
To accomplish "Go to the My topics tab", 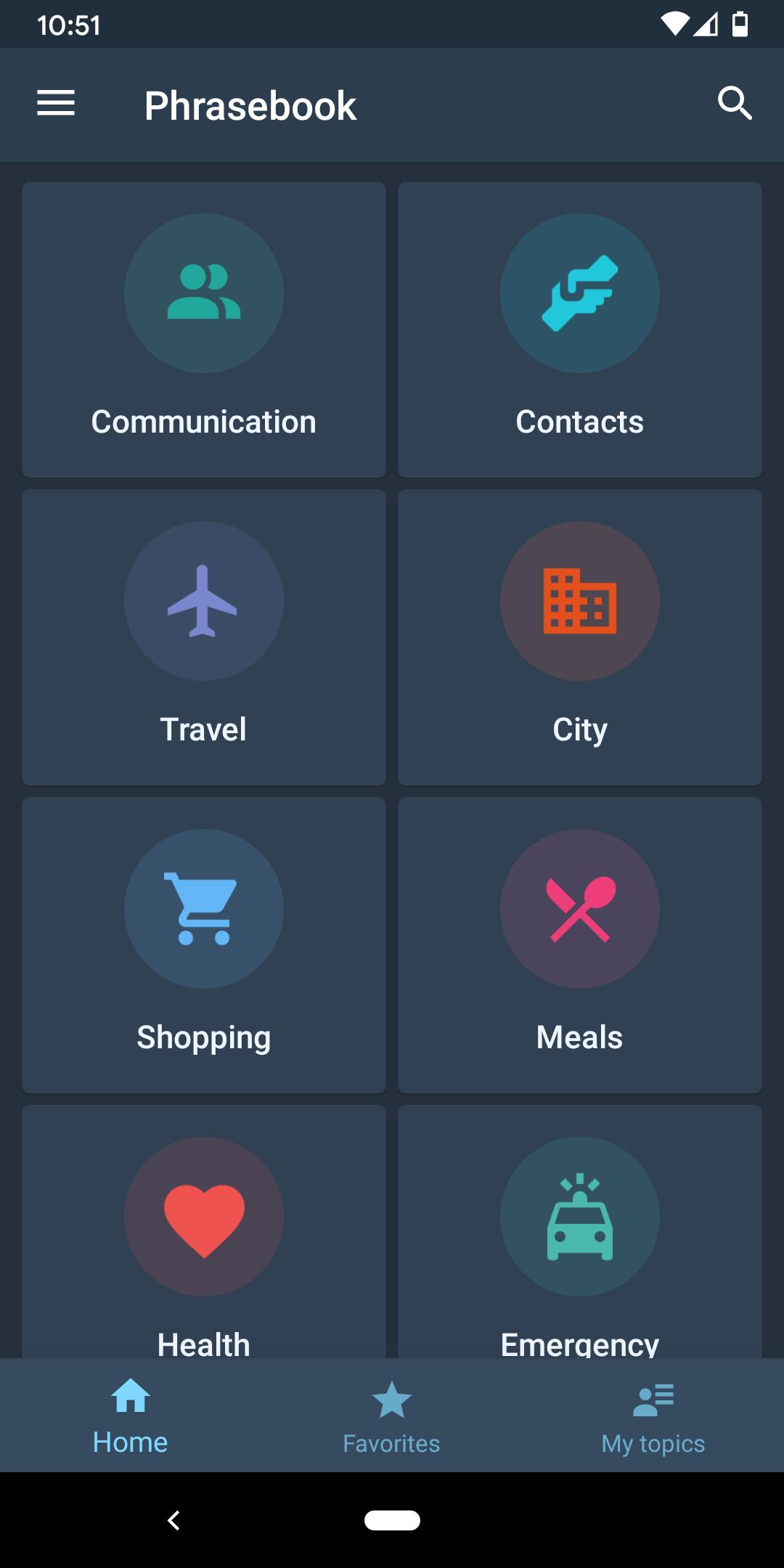I will pyautogui.click(x=653, y=1416).
